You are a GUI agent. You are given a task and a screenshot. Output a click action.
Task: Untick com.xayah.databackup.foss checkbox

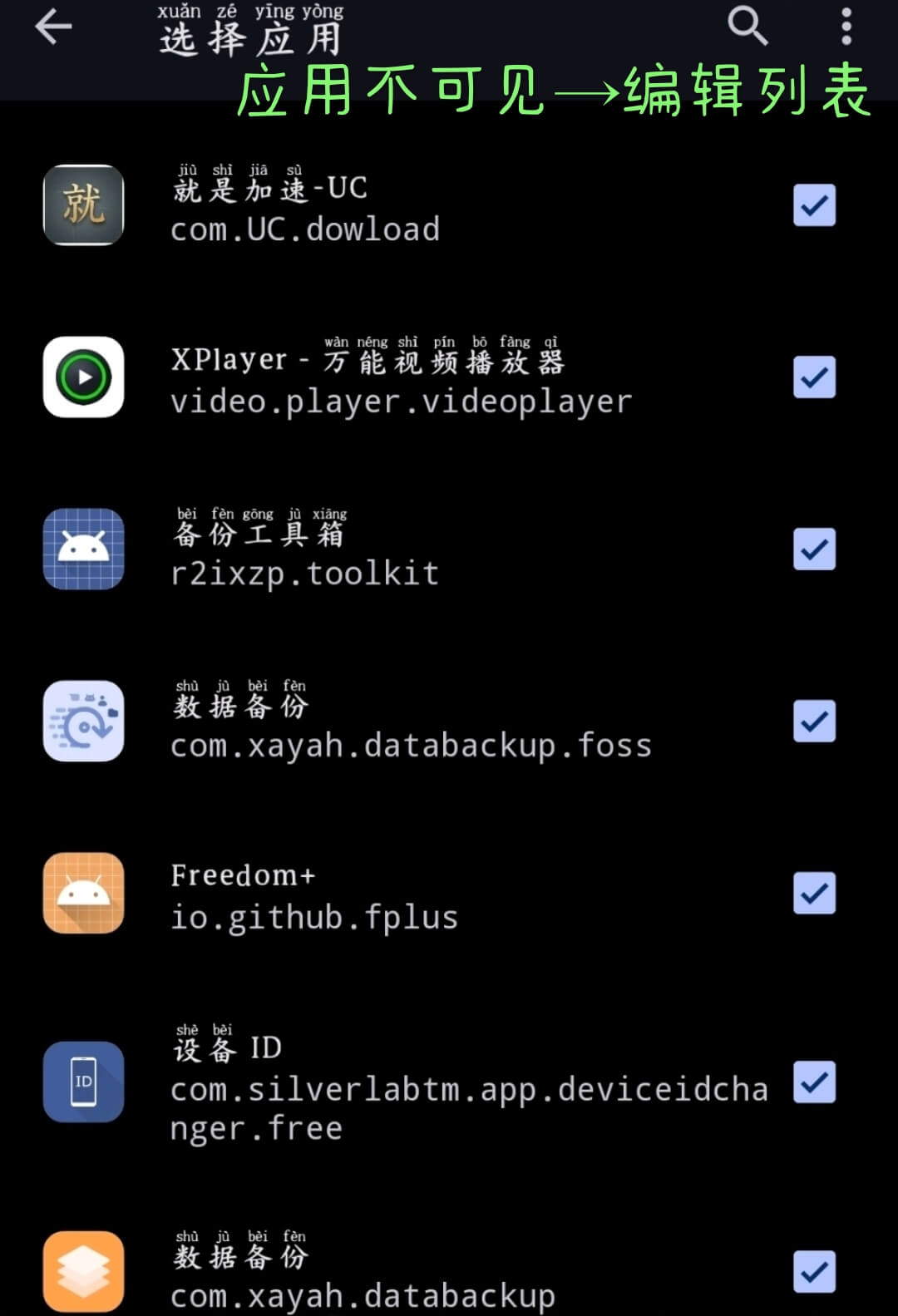(814, 722)
